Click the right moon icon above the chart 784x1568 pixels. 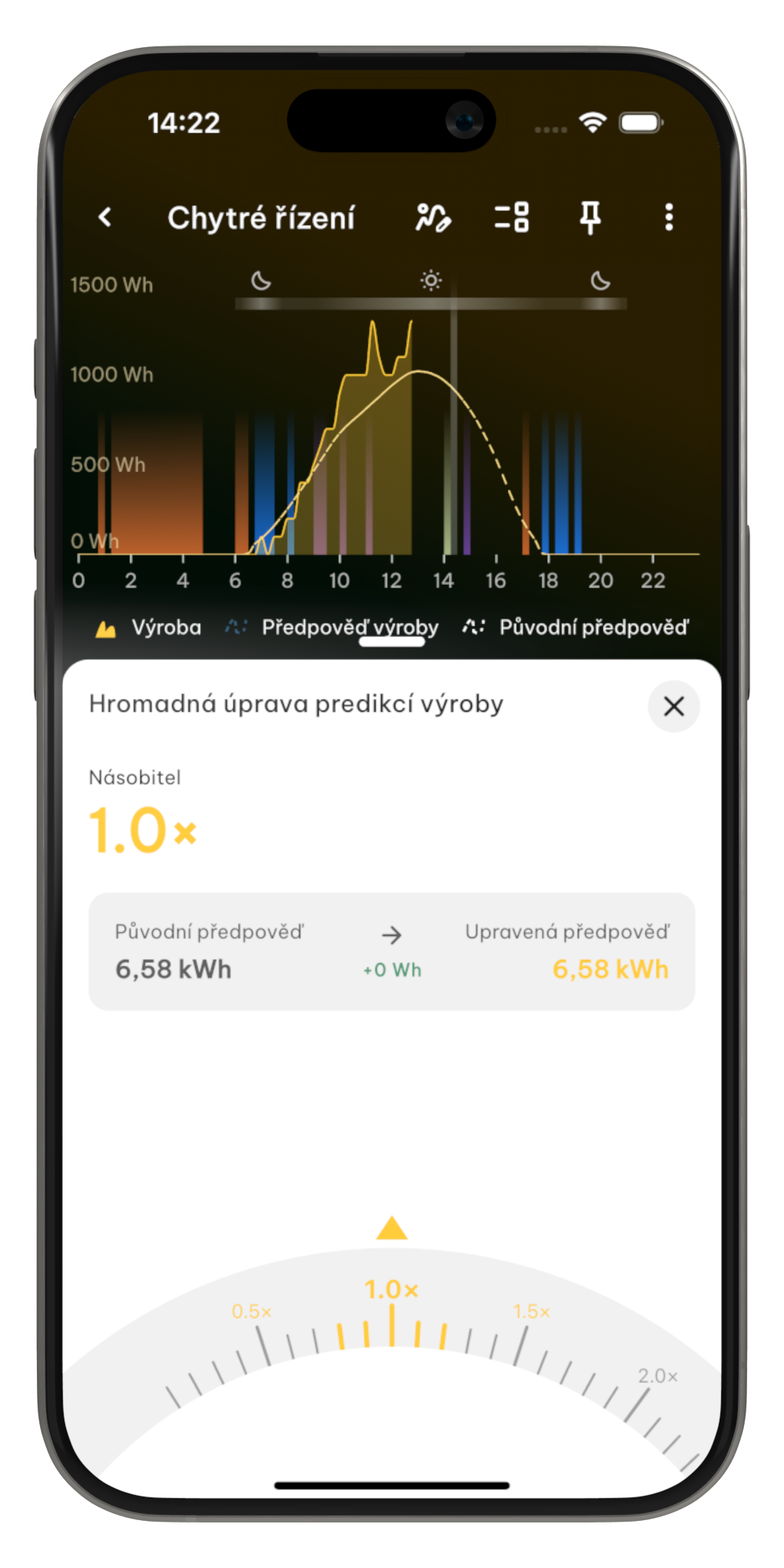point(599,280)
